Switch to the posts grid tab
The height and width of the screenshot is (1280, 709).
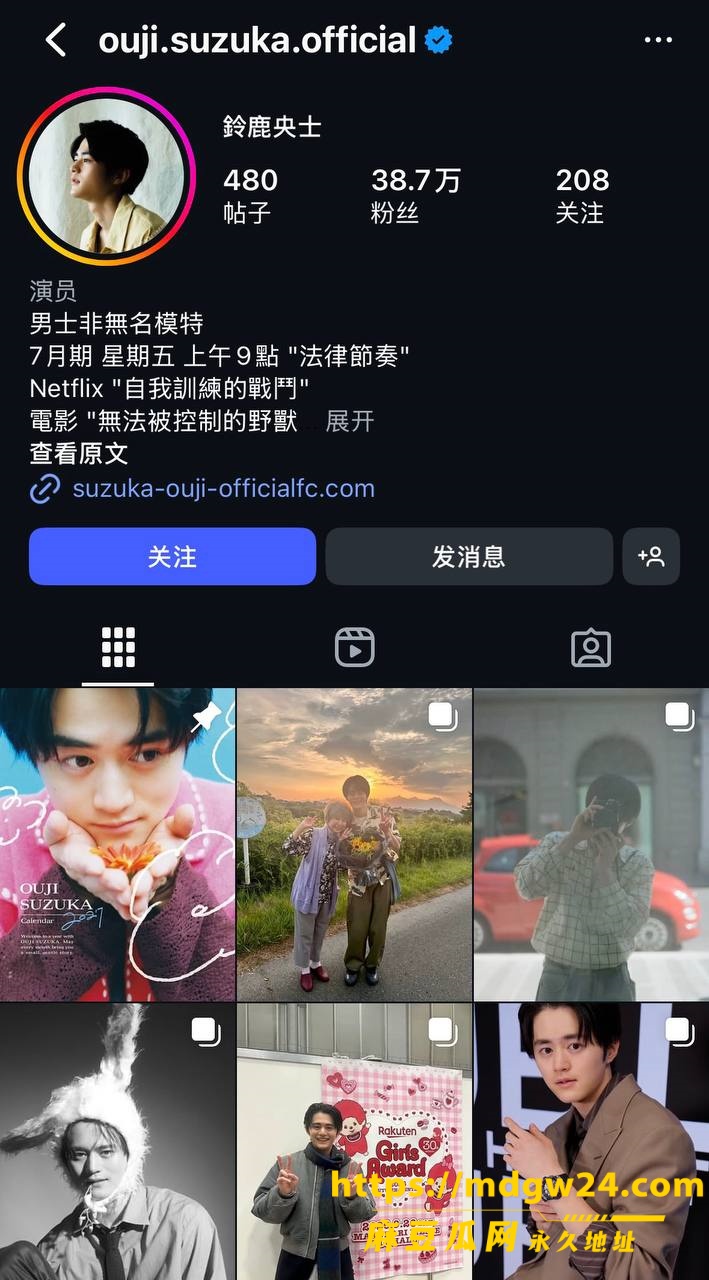pyautogui.click(x=118, y=648)
